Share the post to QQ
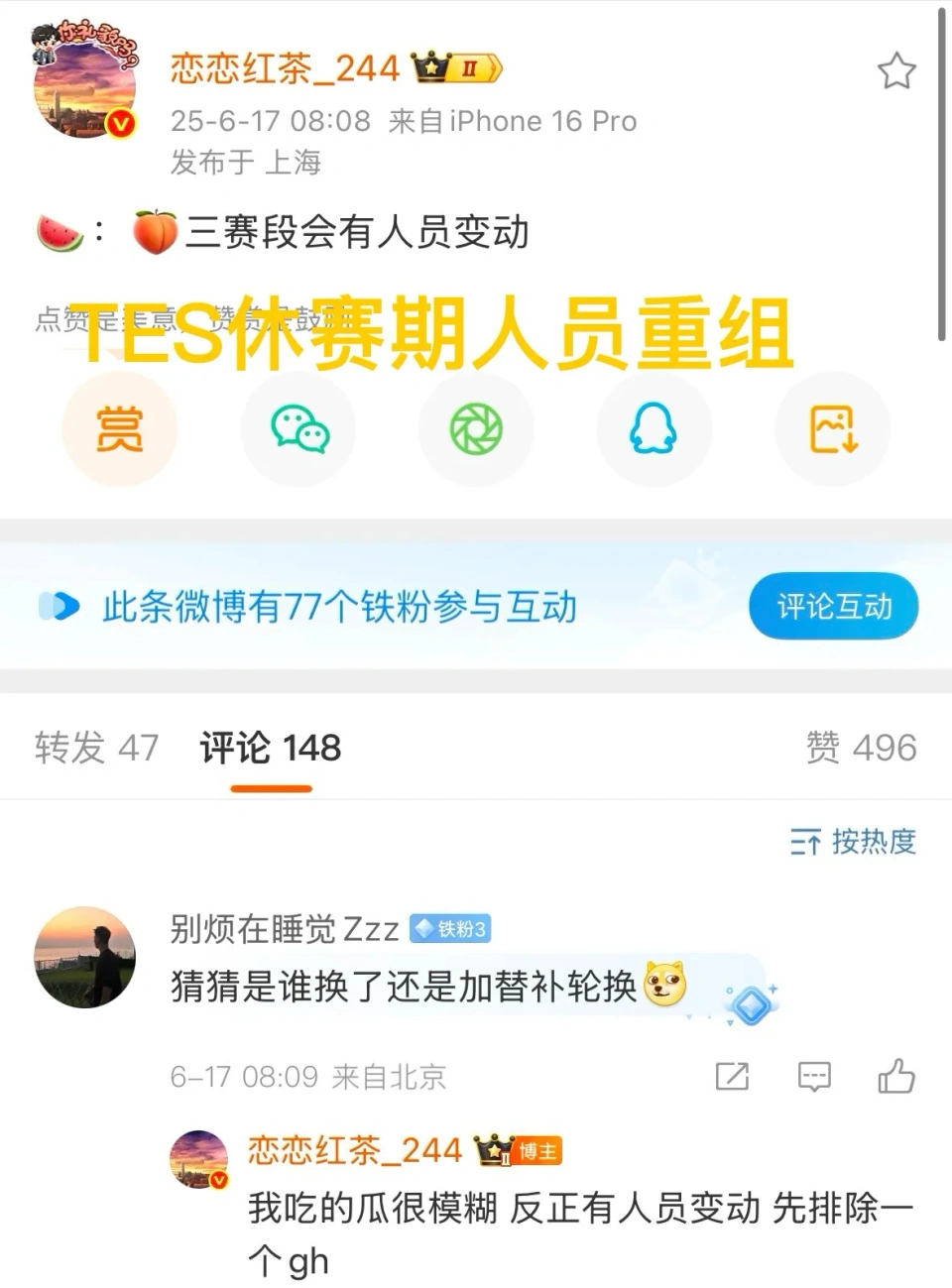Viewport: 952px width, 1288px height. coord(654,428)
